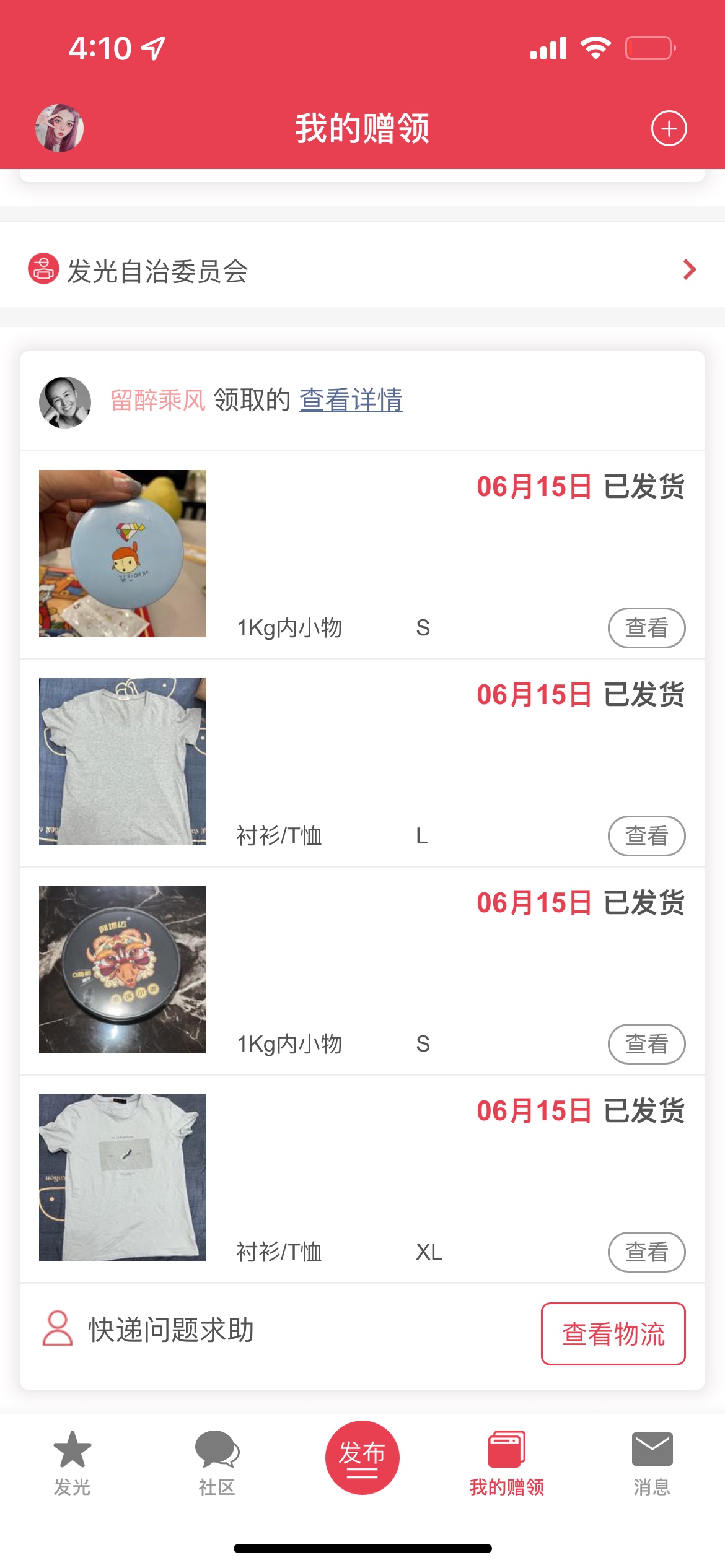The height and width of the screenshot is (1568, 725).
Task: Open the profile avatar in the header
Action: [59, 128]
